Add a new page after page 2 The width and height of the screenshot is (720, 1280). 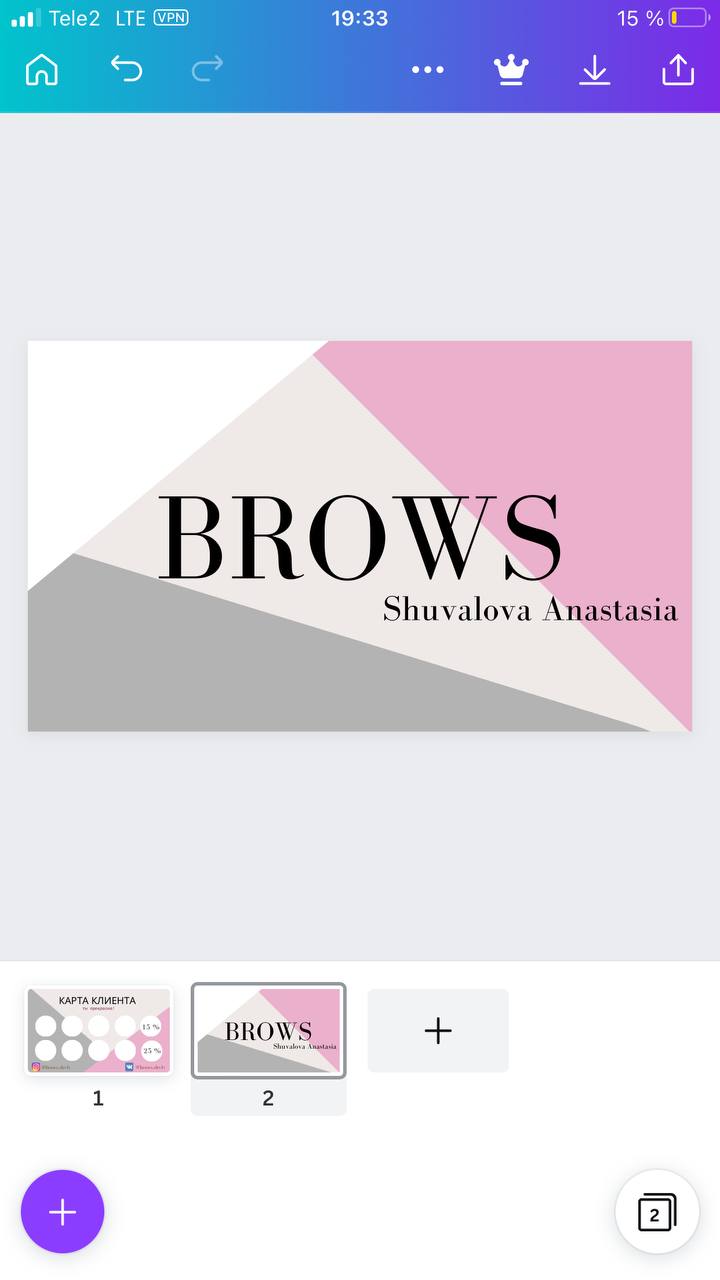(438, 1031)
